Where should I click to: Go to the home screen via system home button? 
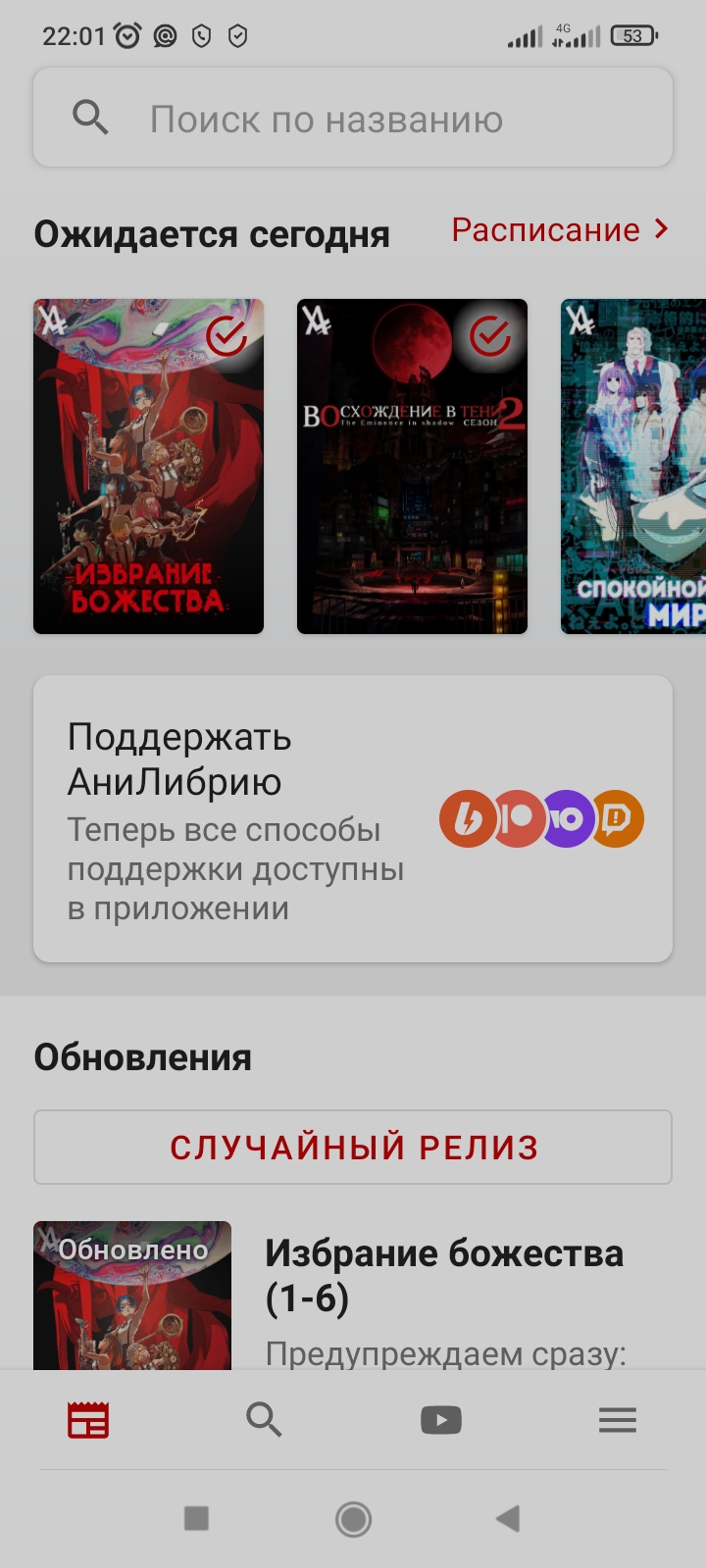pyautogui.click(x=353, y=1519)
